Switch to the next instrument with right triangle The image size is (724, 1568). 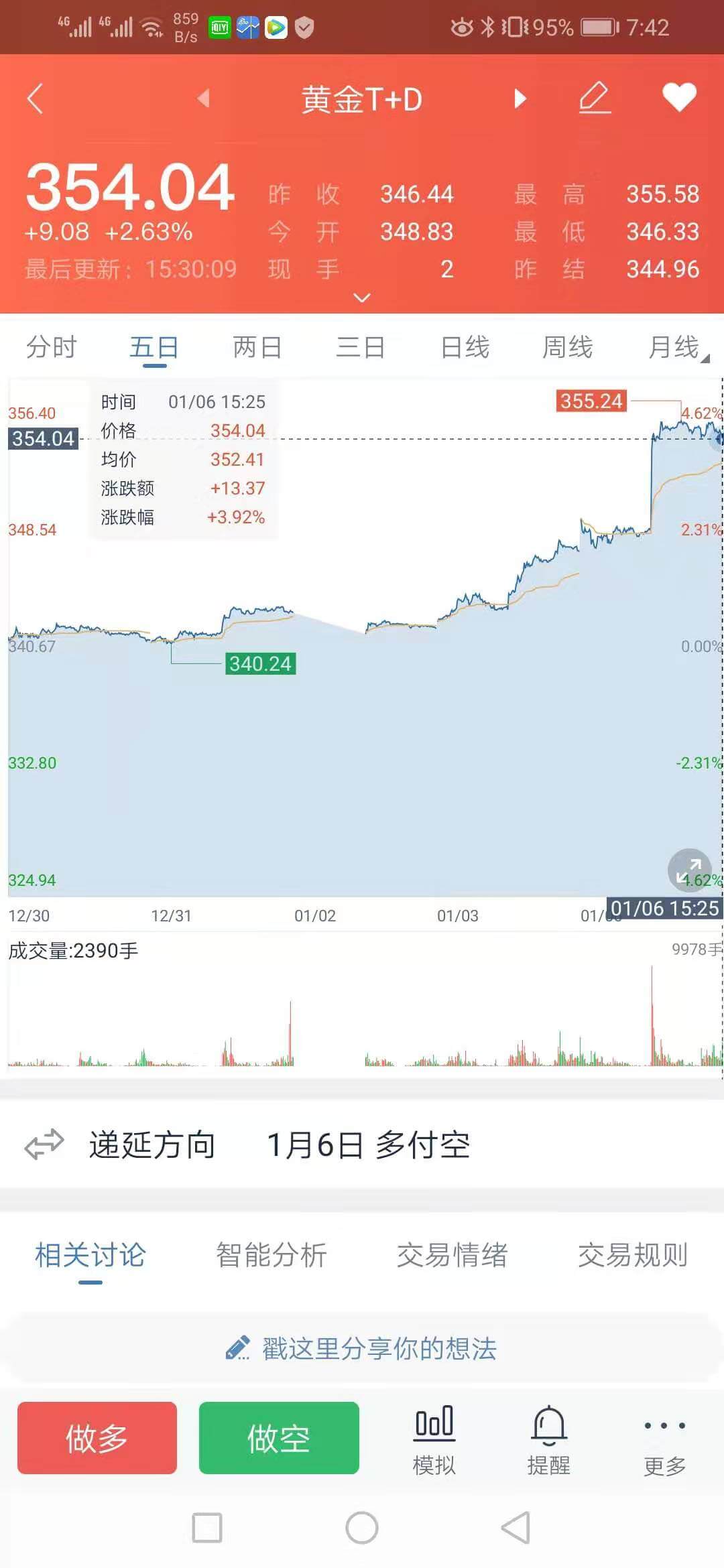[x=520, y=99]
